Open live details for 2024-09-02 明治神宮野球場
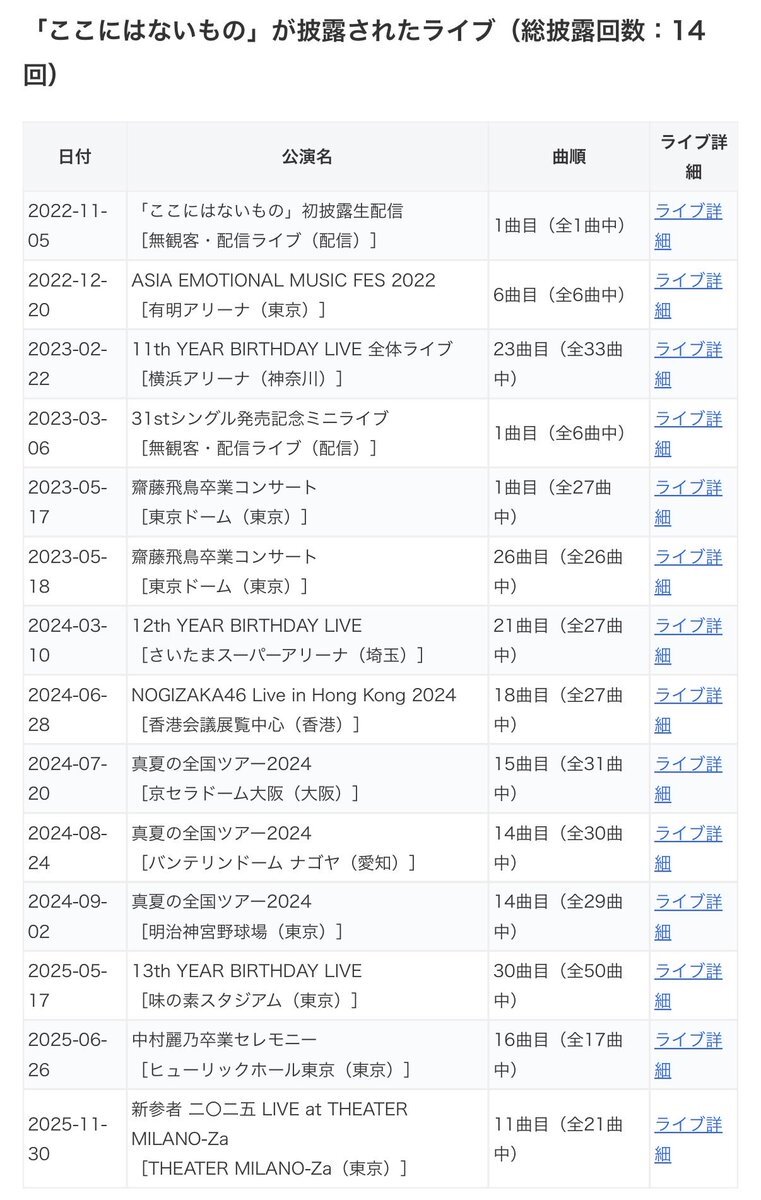Screen dimensions: 761x1200 [x=688, y=902]
